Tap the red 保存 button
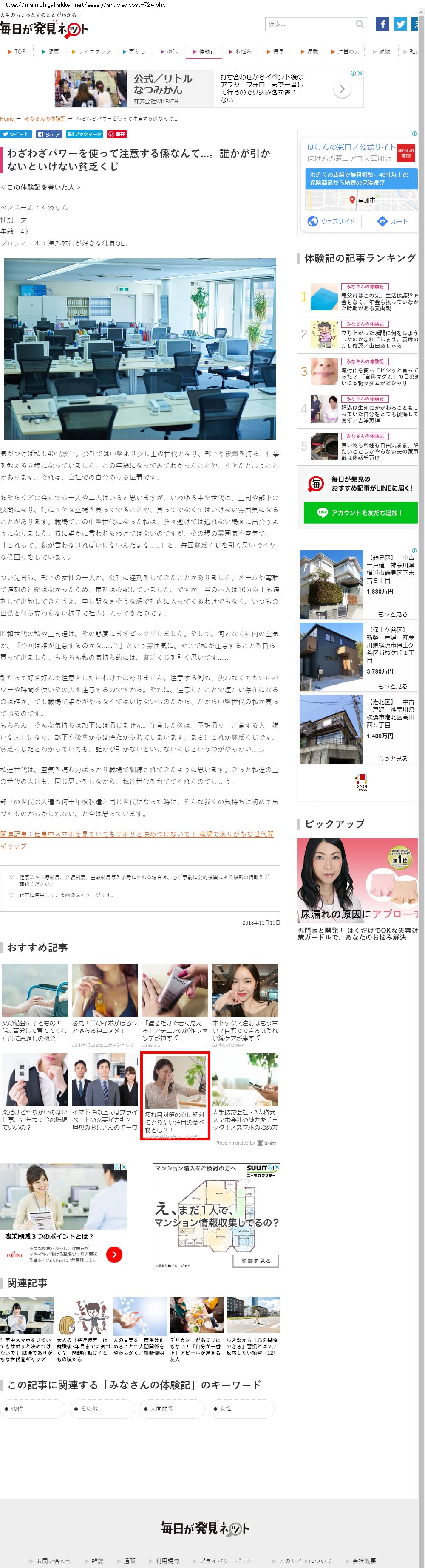The height and width of the screenshot is (1568, 425). tap(117, 134)
